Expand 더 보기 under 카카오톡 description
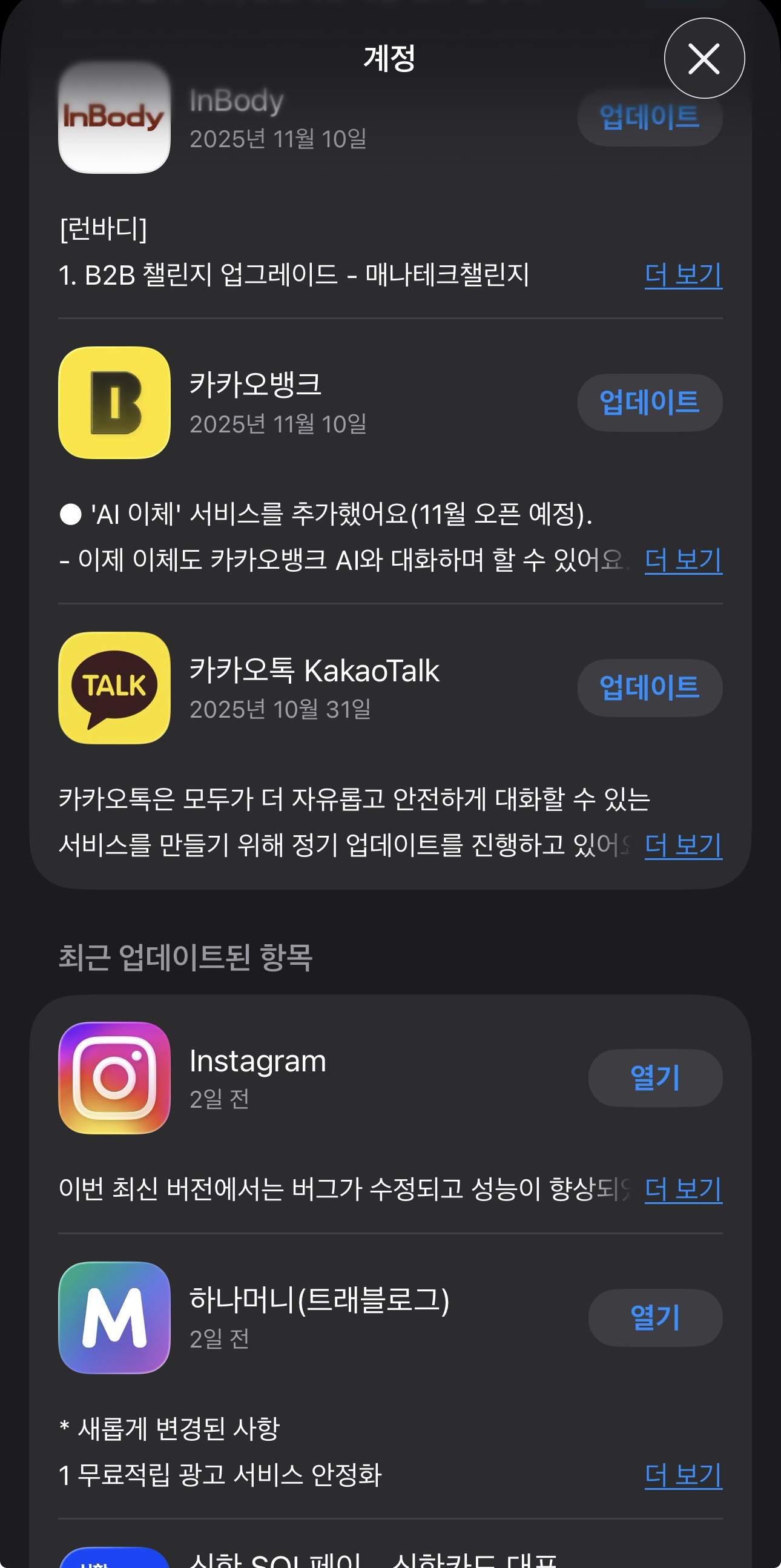The image size is (781, 1568). [683, 845]
